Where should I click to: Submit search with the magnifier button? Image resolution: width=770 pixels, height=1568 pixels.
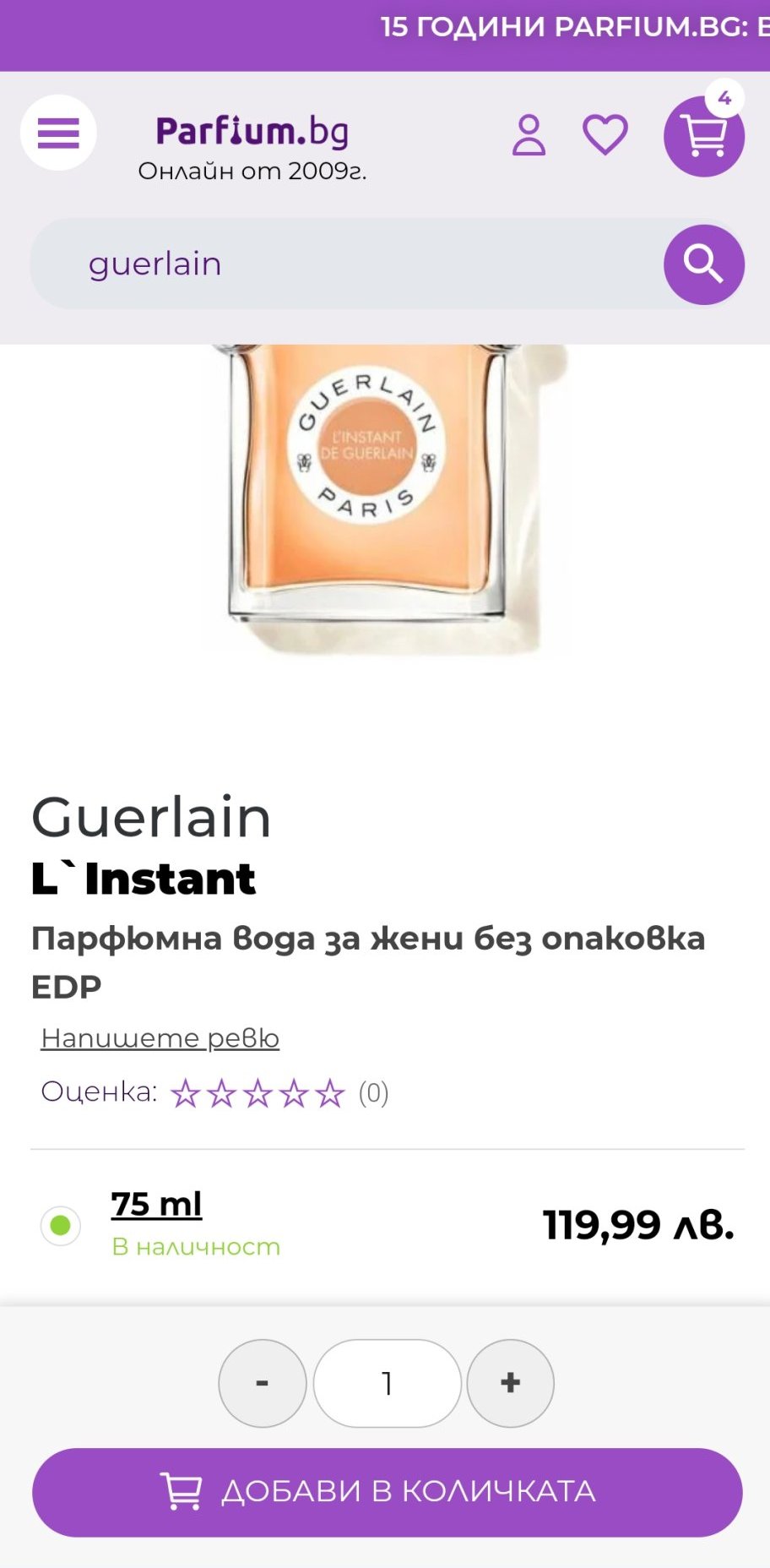703,264
